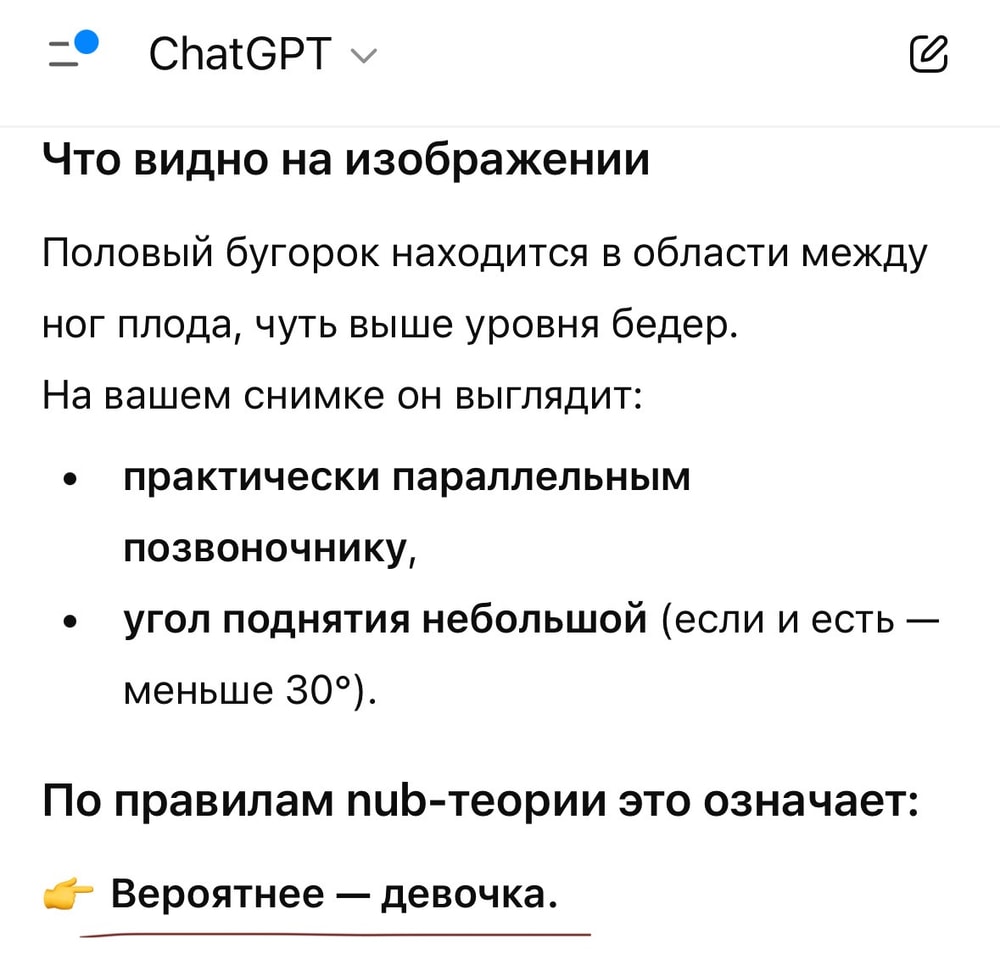Open the ChatGPT model selector dropdown

pos(262,54)
